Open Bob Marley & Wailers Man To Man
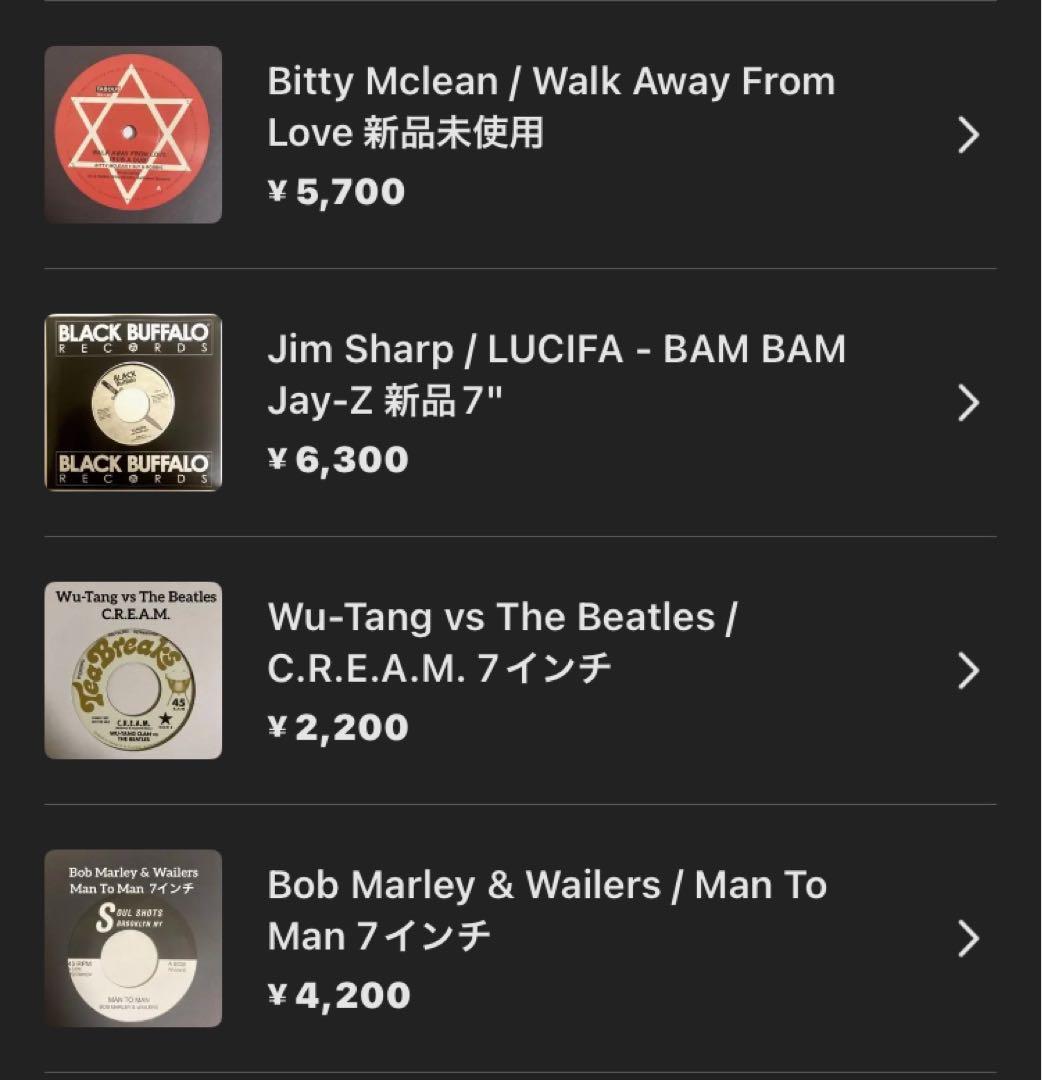1042x1080 pixels. coord(546,911)
